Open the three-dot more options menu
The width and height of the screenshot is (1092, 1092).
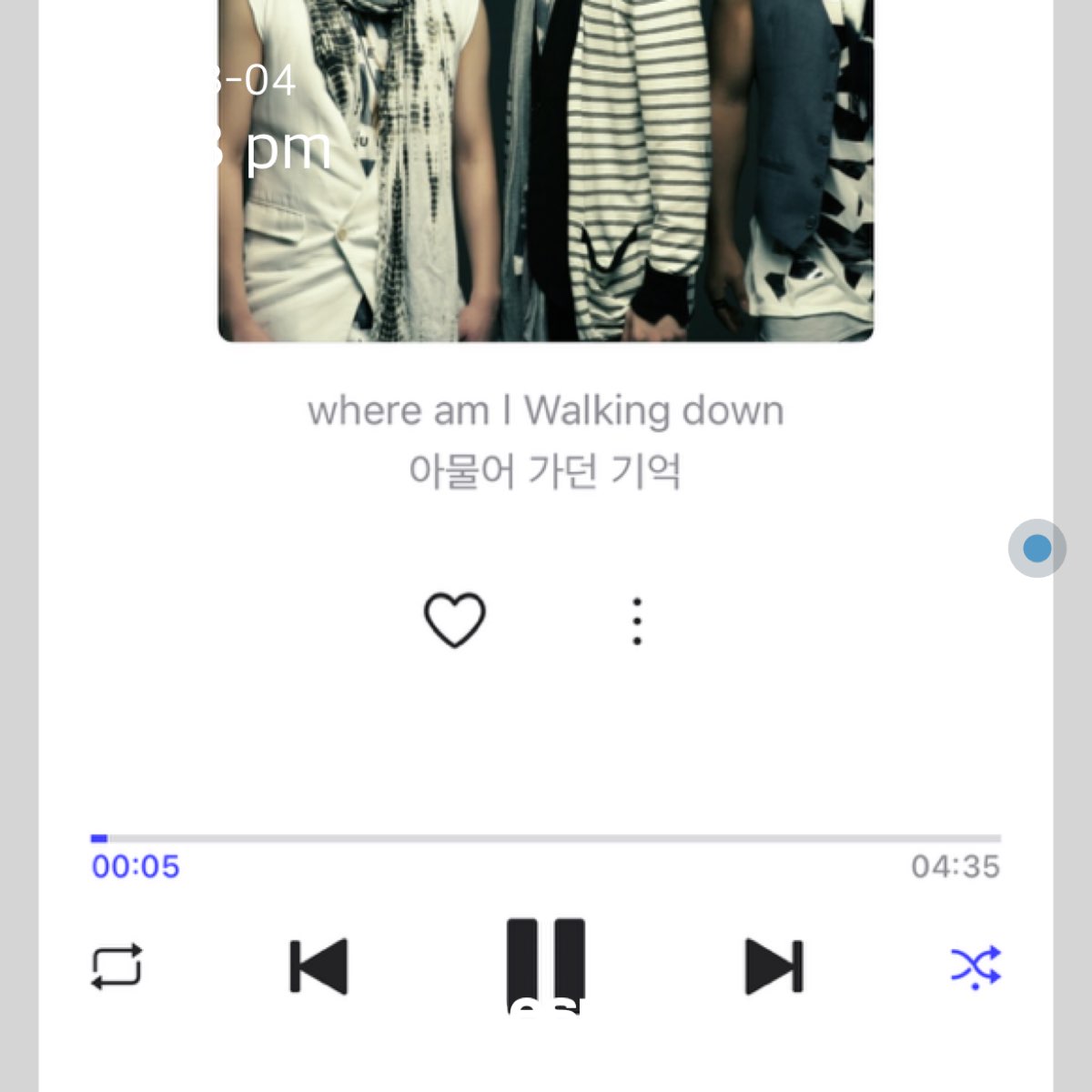click(x=637, y=622)
